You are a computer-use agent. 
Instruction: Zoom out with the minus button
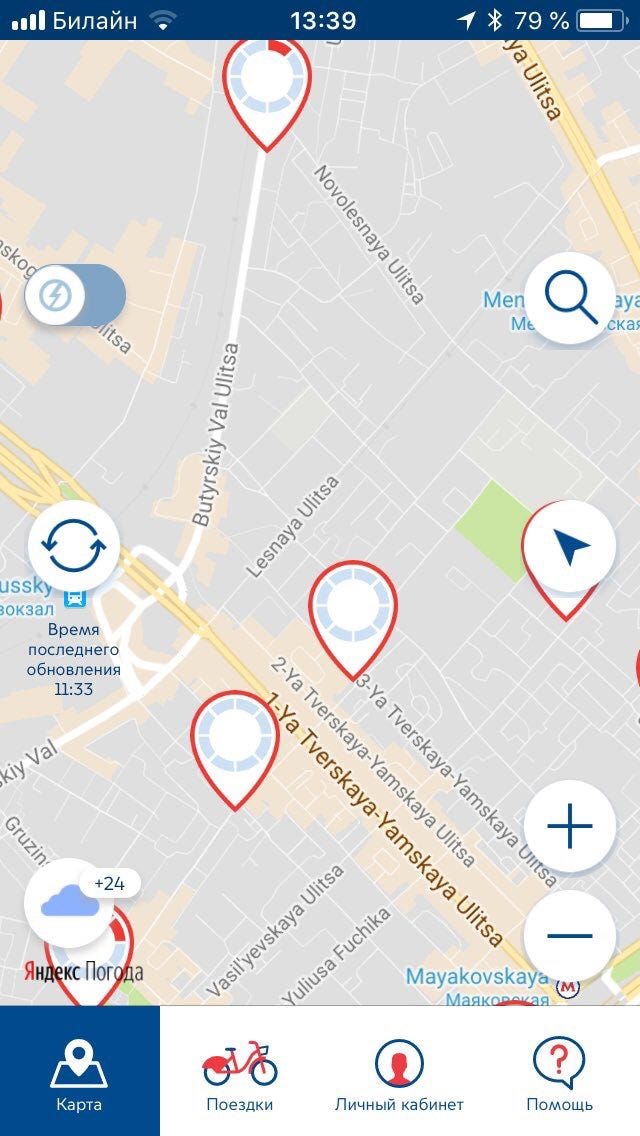coord(570,936)
